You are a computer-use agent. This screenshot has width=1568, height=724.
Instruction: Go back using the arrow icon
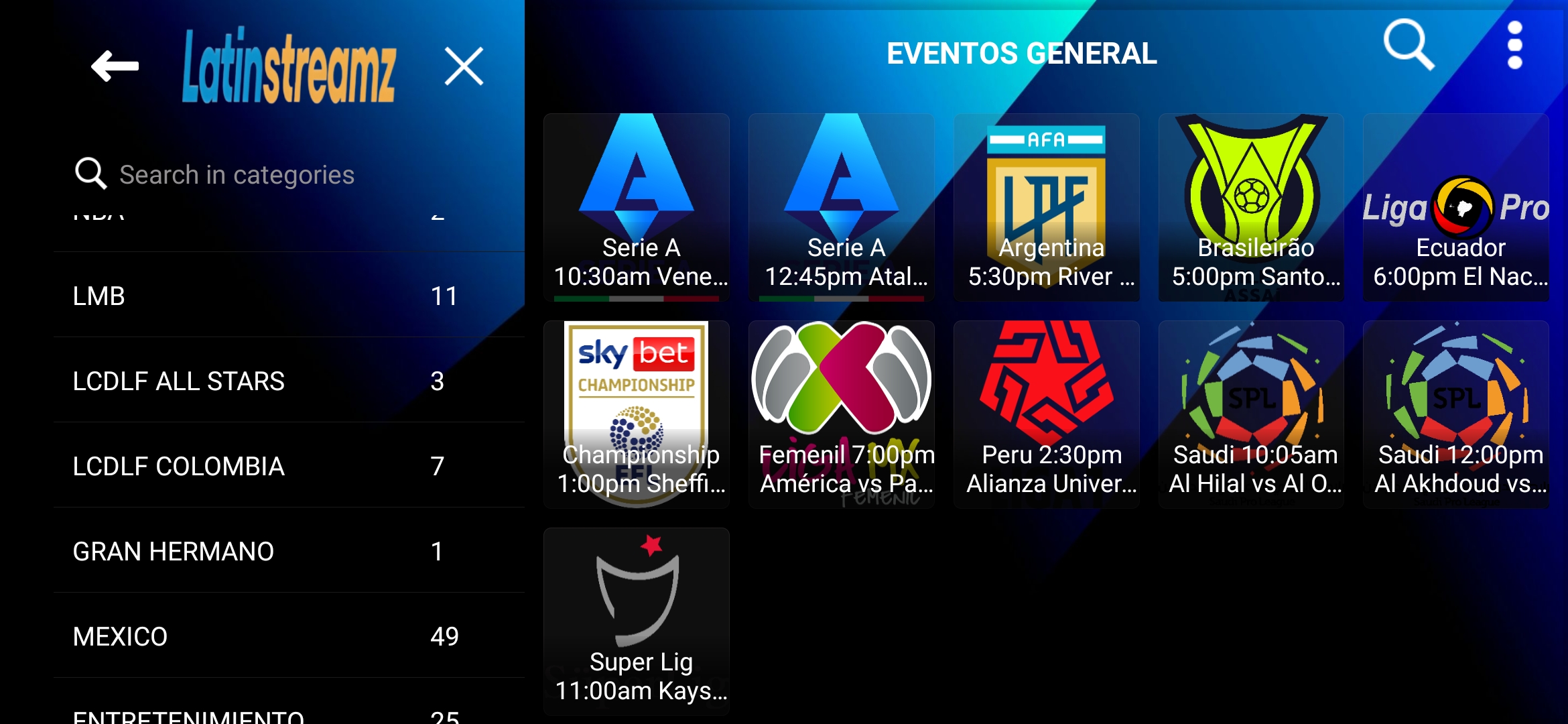[x=115, y=66]
